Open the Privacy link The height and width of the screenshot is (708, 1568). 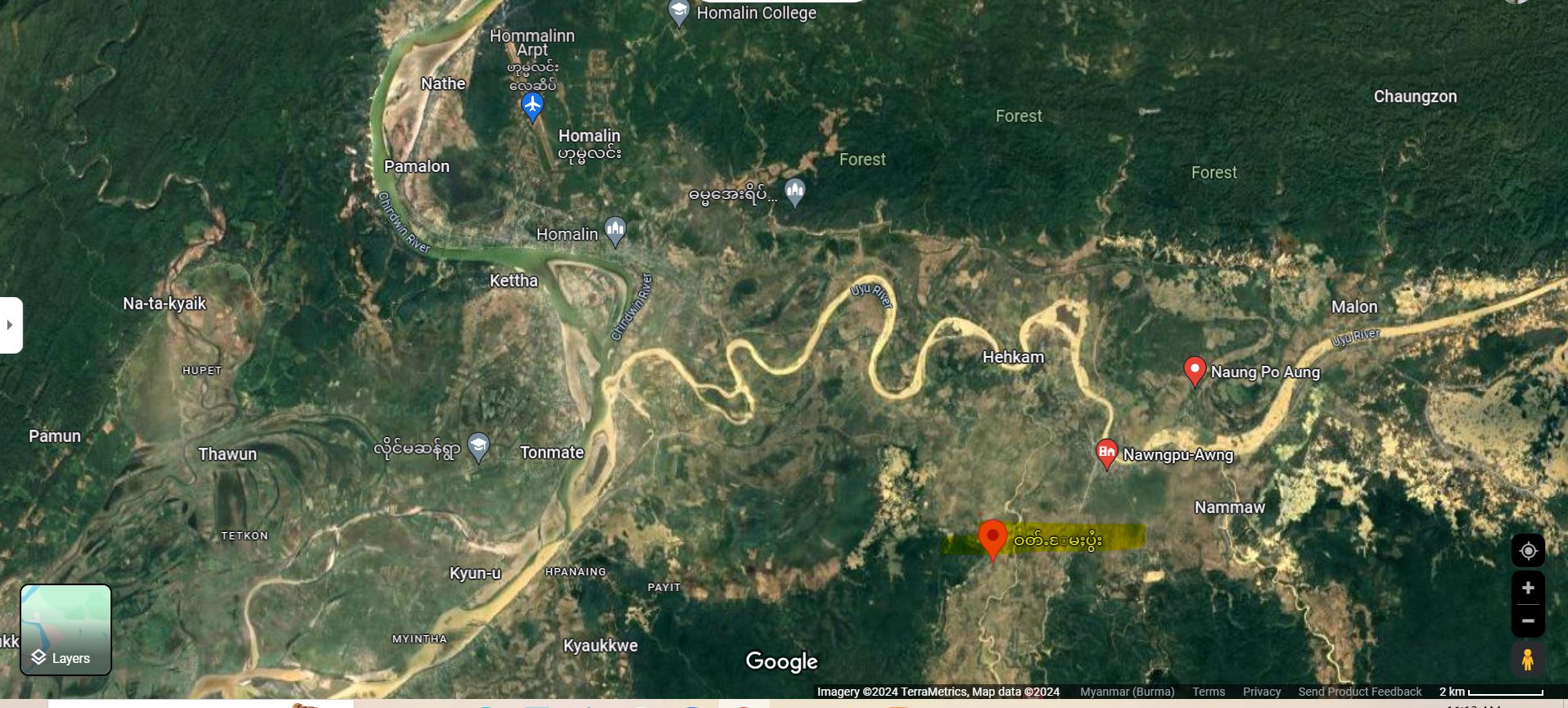click(1261, 692)
